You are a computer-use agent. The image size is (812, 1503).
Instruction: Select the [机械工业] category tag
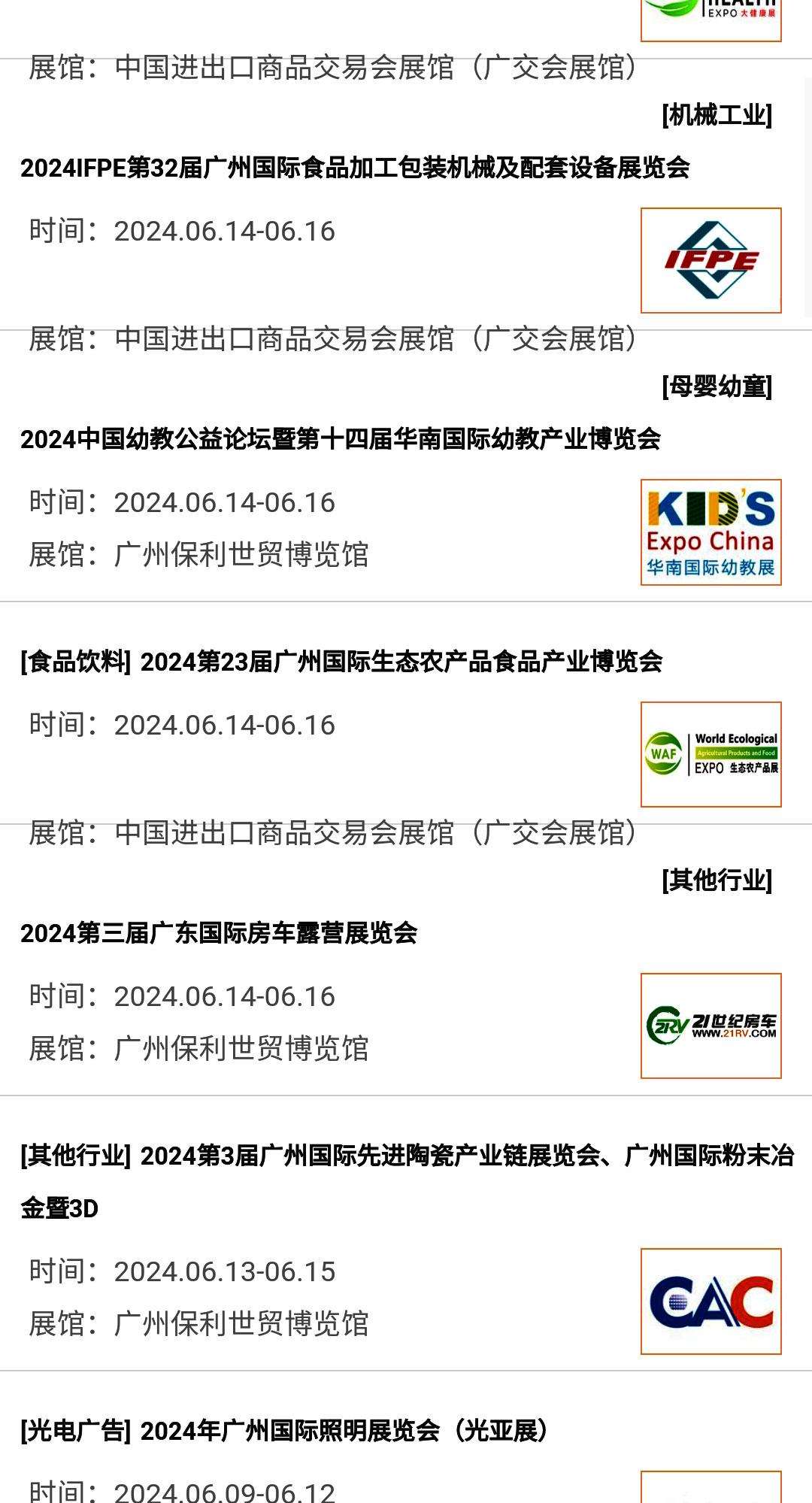[717, 116]
